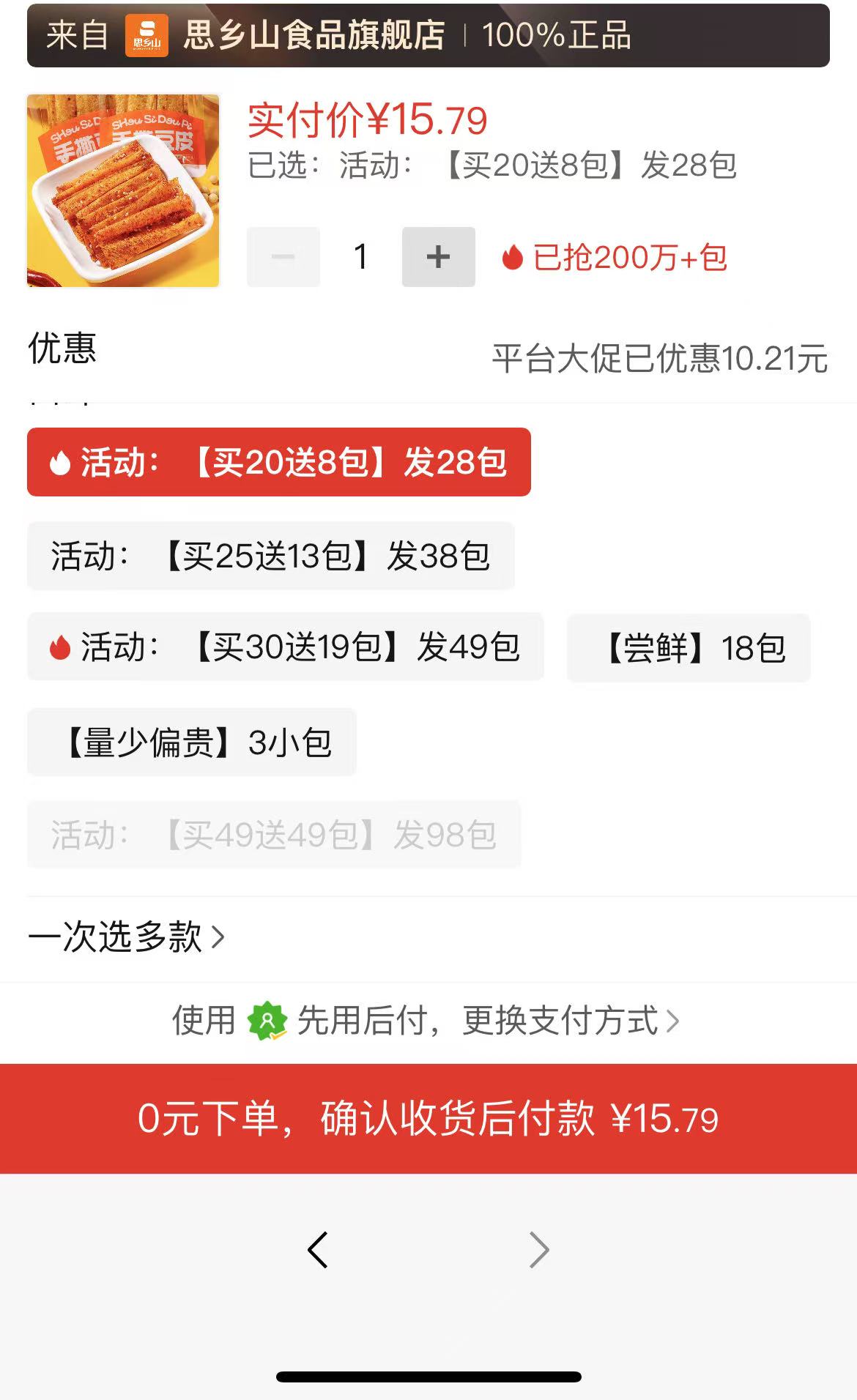
Task: Select 买25送13包 发38包 option
Action: pos(270,556)
